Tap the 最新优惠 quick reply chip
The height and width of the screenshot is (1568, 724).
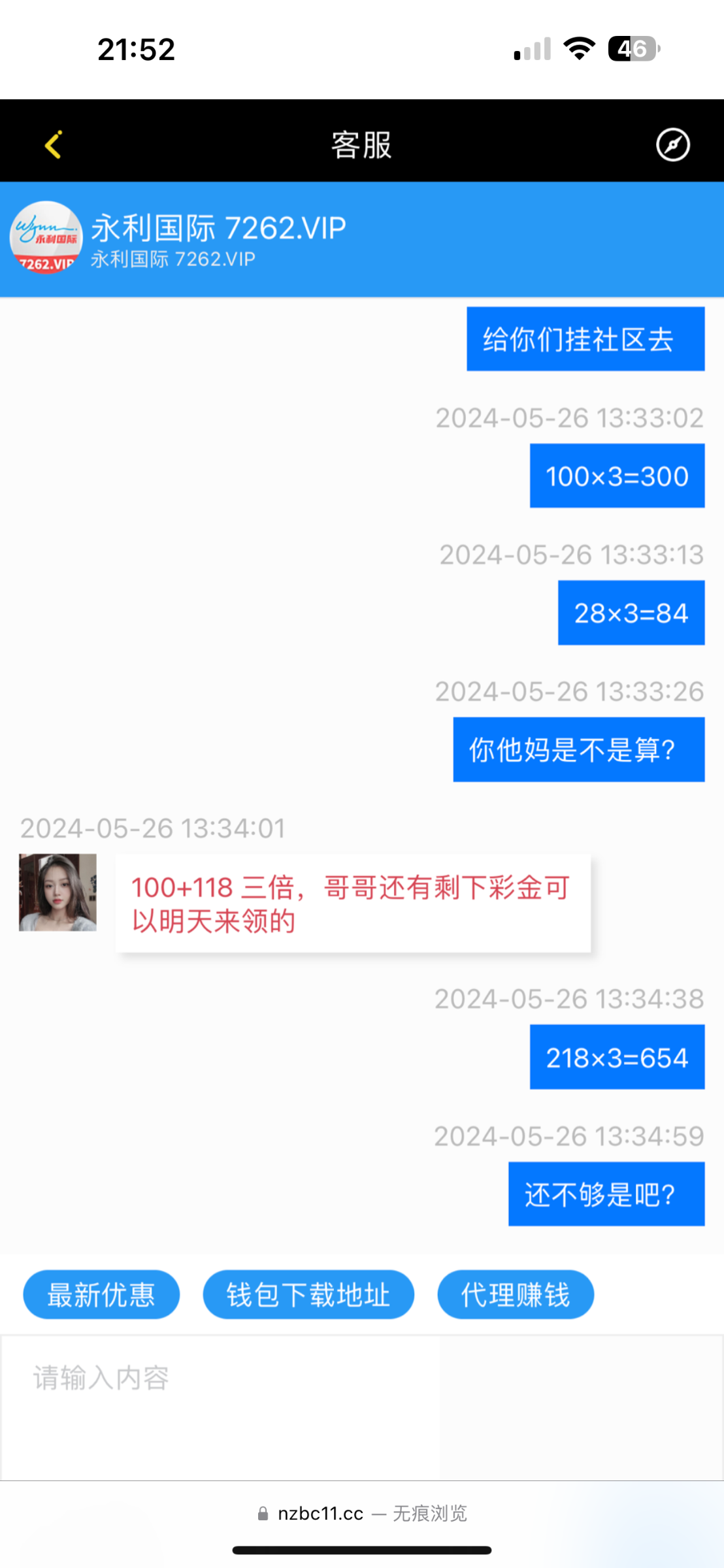pos(101,1294)
